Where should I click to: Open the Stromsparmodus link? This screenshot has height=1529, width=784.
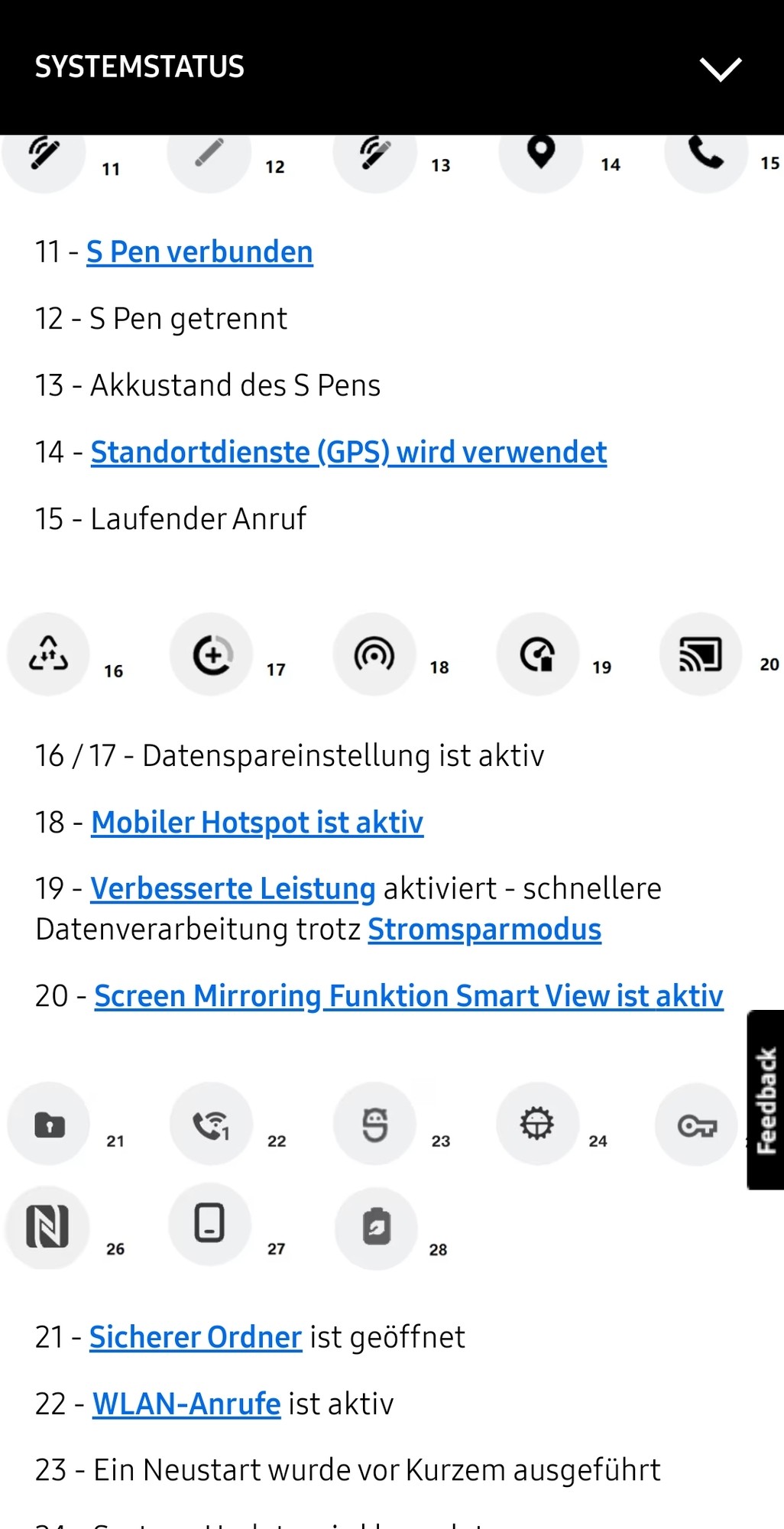[x=484, y=930]
